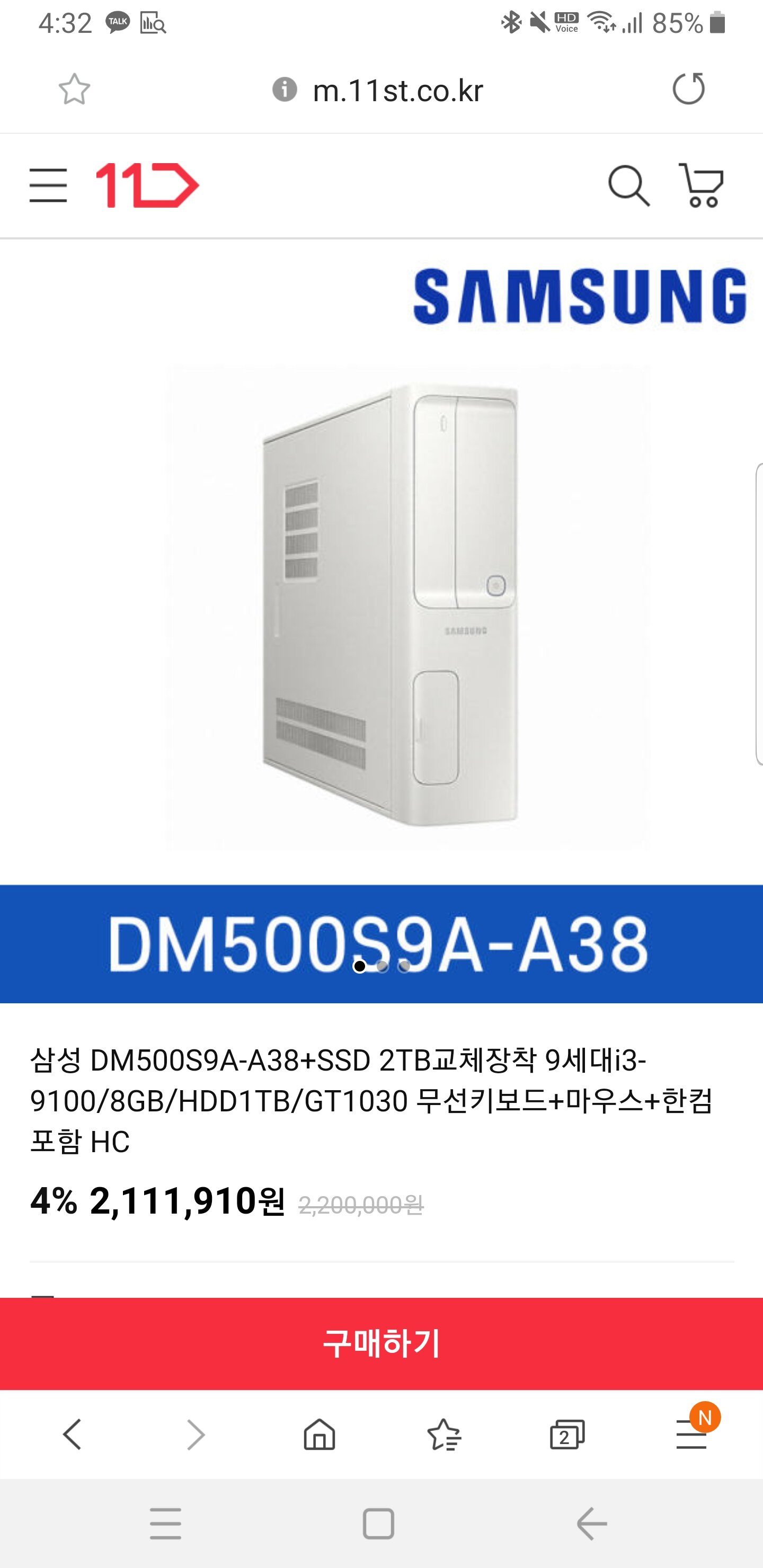Go back to the previous page in browser
The width and height of the screenshot is (763, 1568).
click(x=72, y=1435)
